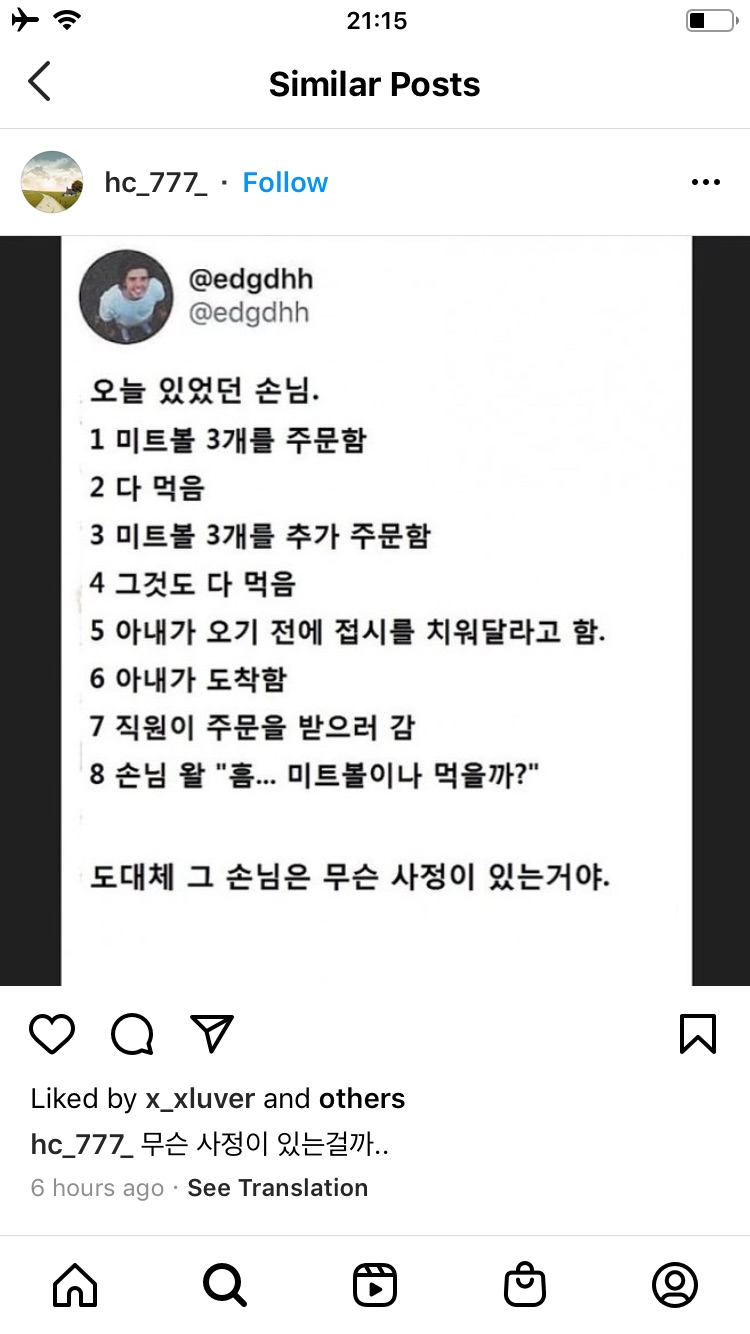Open the post's three-dot options menu
This screenshot has width=750, height=1334.
pos(705,182)
